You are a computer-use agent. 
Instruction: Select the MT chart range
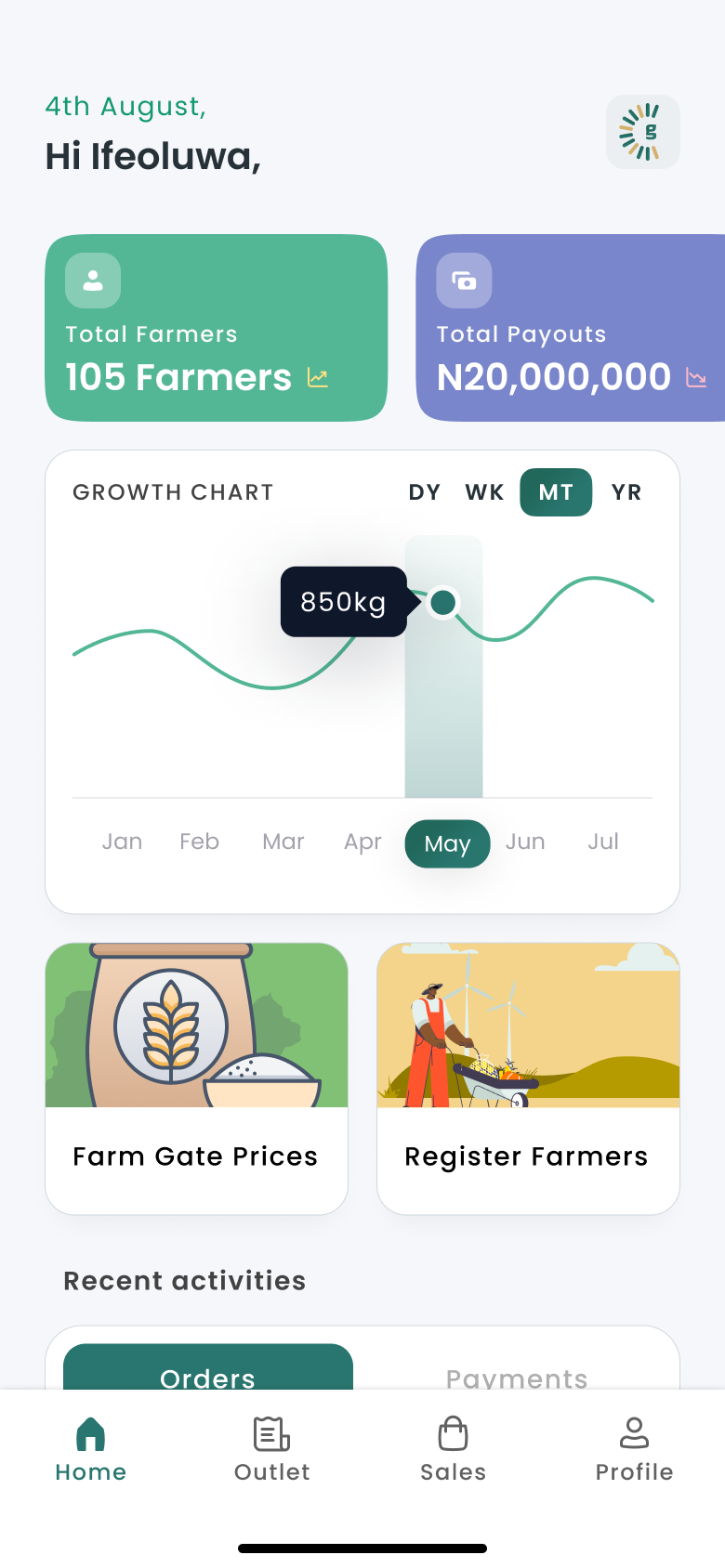[556, 492]
